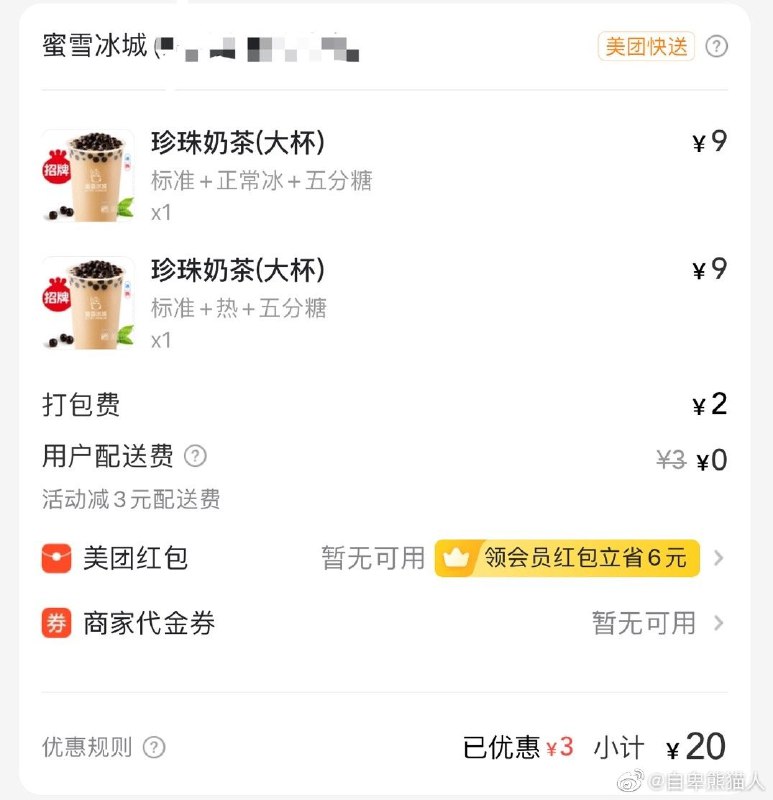Click the first bubble tea thumbnail image
The height and width of the screenshot is (800, 773).
click(88, 170)
